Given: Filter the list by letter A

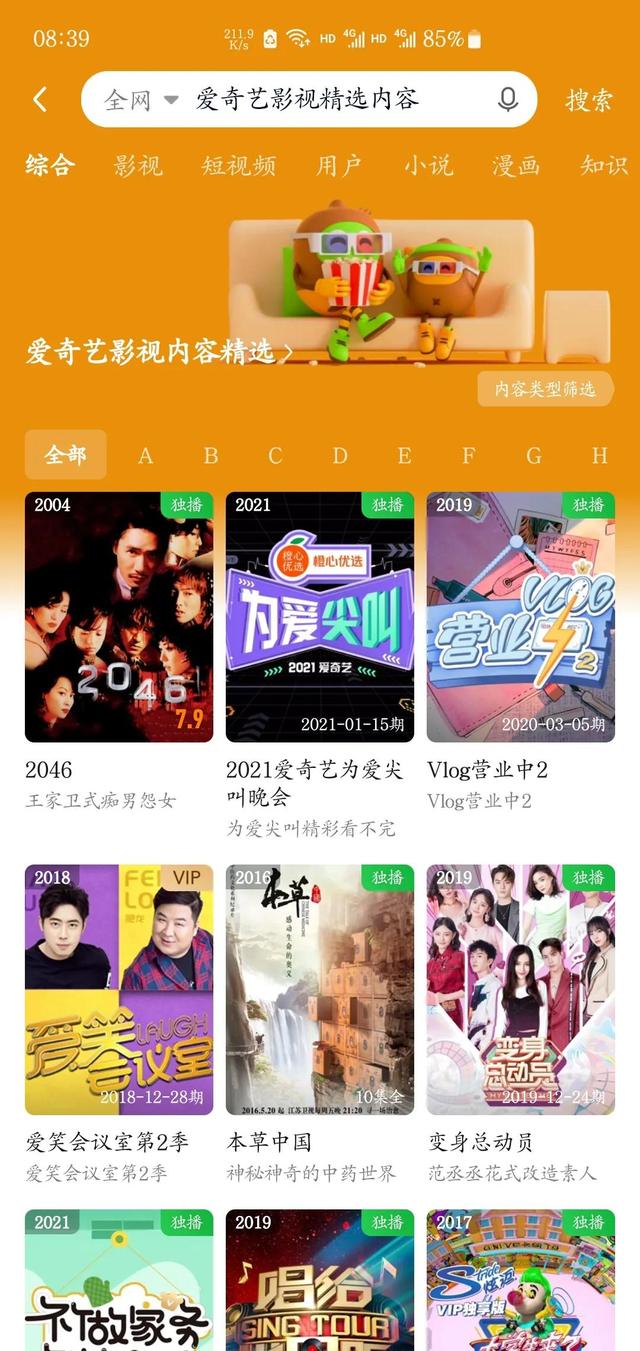Looking at the screenshot, I should (x=146, y=456).
